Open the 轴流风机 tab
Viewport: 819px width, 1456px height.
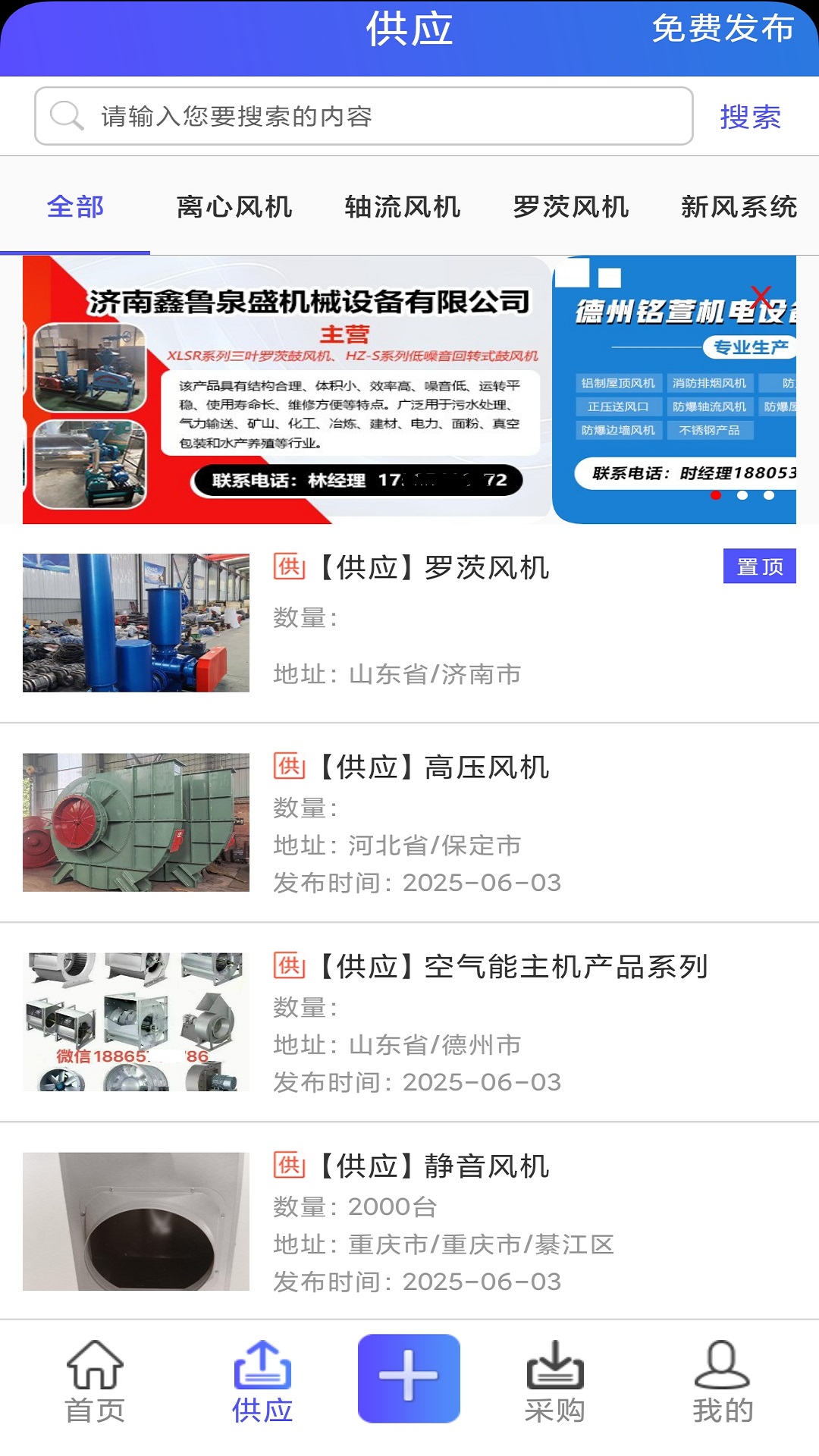coord(404,206)
